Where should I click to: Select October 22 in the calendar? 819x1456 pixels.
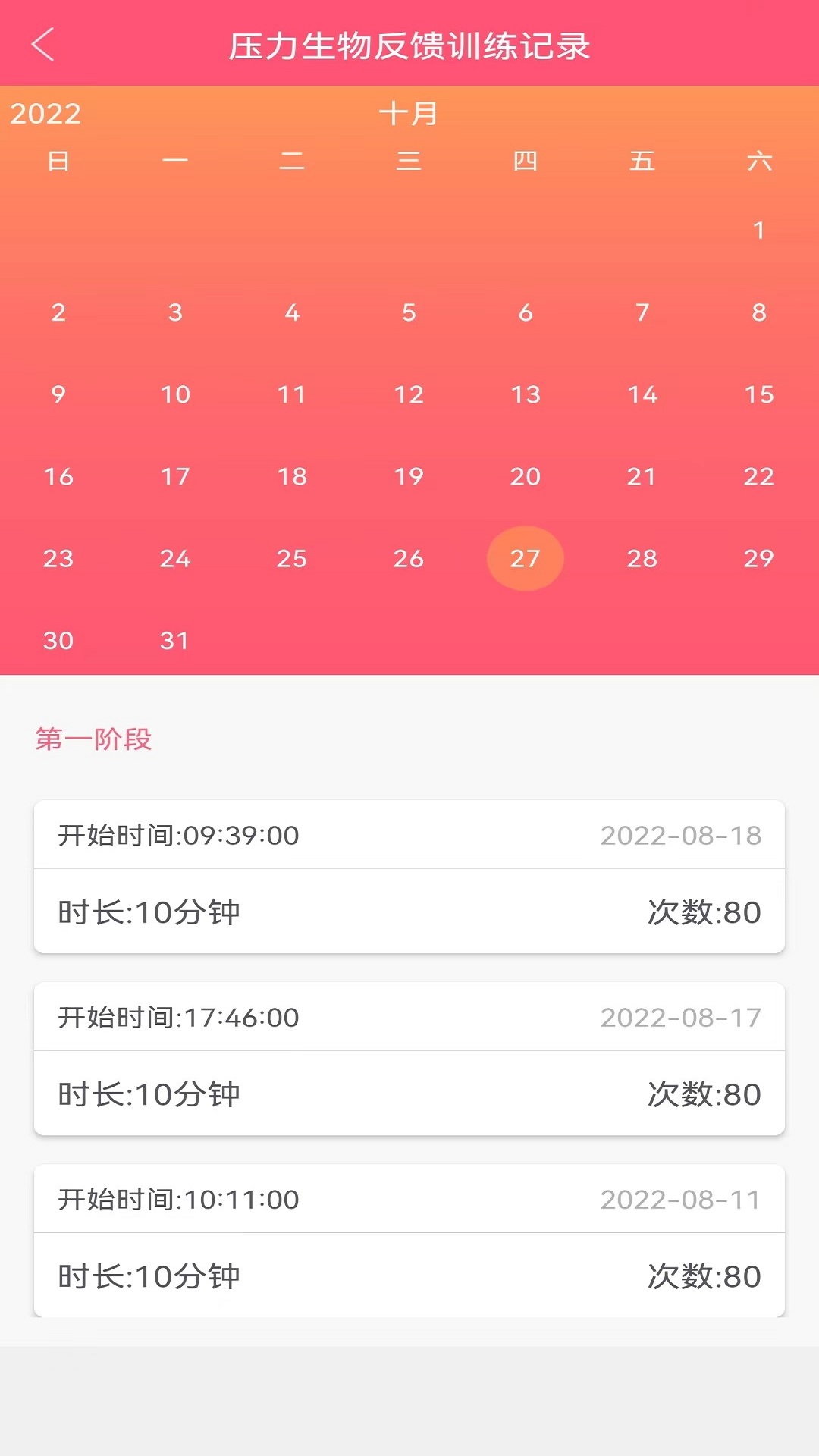pos(758,476)
